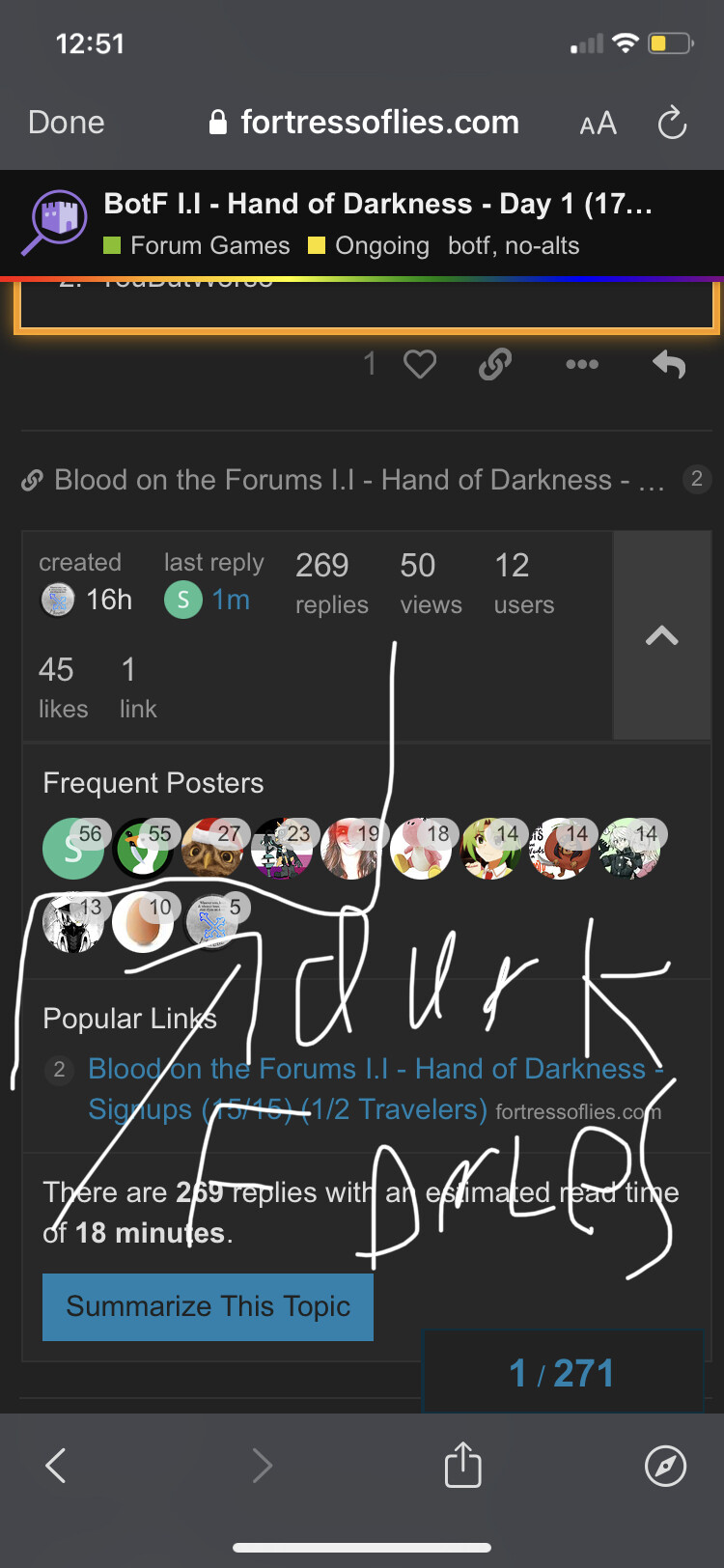Copy the post link via chain icon
This screenshot has height=1568, width=724.
[x=495, y=364]
